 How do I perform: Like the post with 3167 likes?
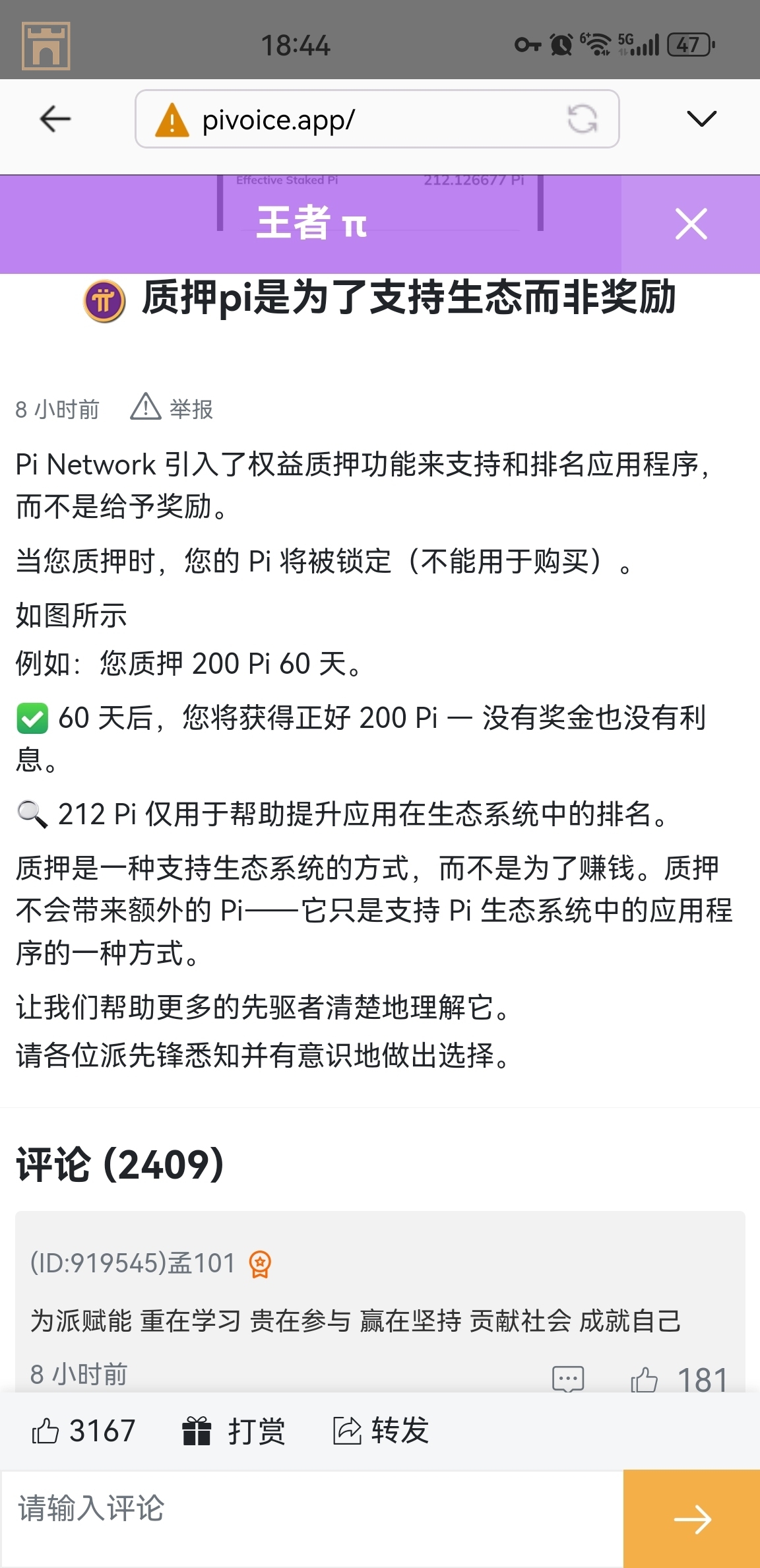pos(84,1431)
